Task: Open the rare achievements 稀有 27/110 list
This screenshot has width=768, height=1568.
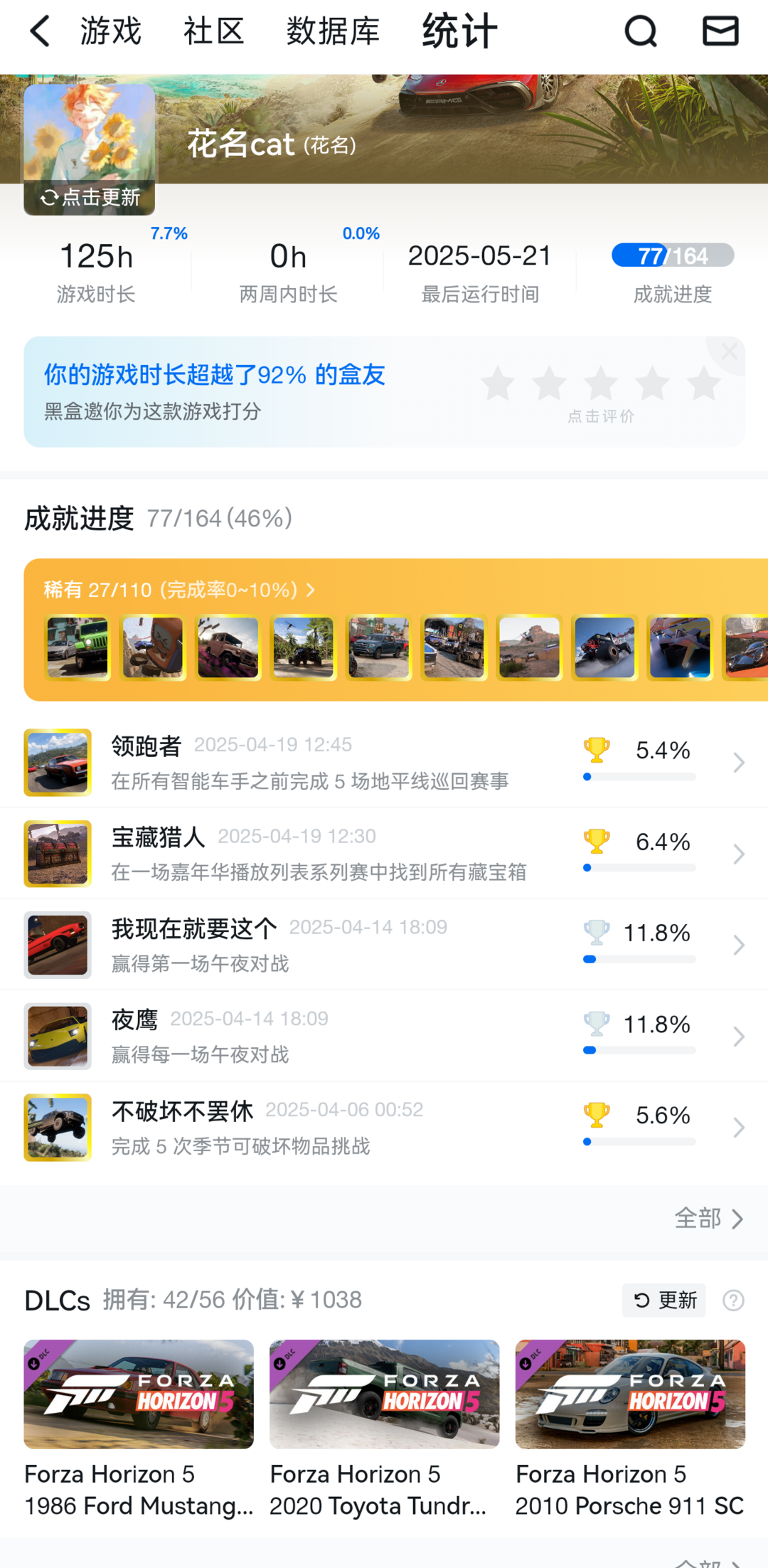Action: tap(179, 590)
